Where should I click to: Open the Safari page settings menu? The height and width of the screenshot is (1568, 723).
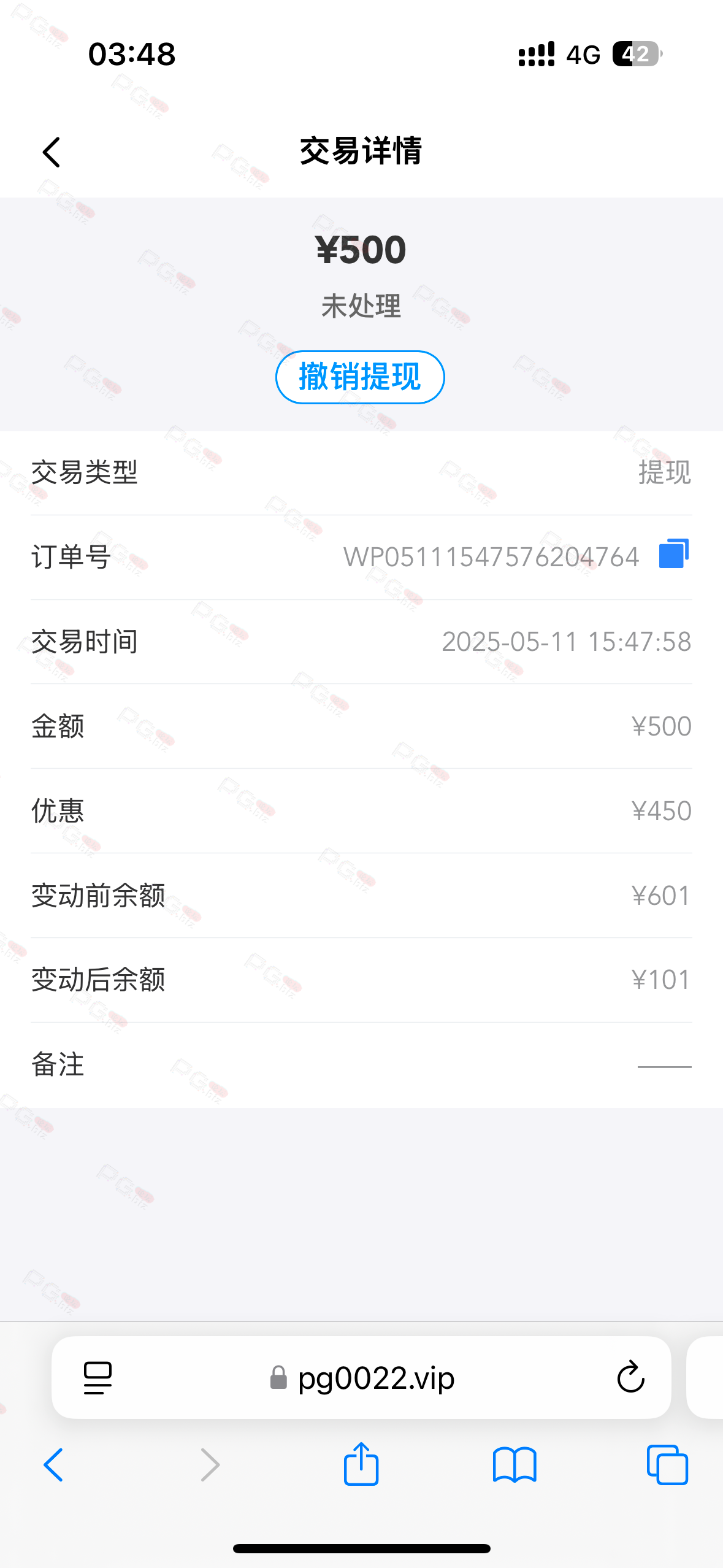point(98,1378)
